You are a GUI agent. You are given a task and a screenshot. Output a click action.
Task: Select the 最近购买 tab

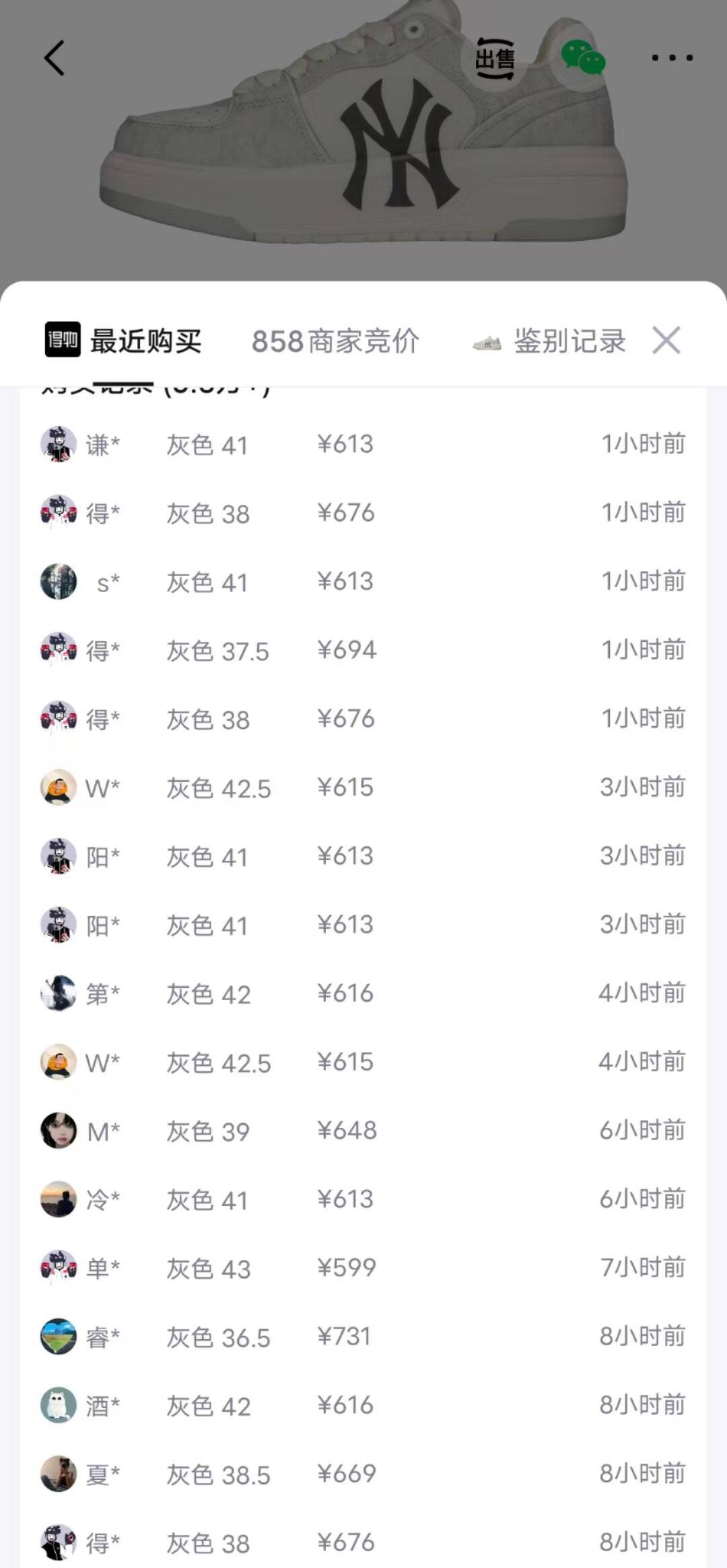pyautogui.click(x=124, y=341)
